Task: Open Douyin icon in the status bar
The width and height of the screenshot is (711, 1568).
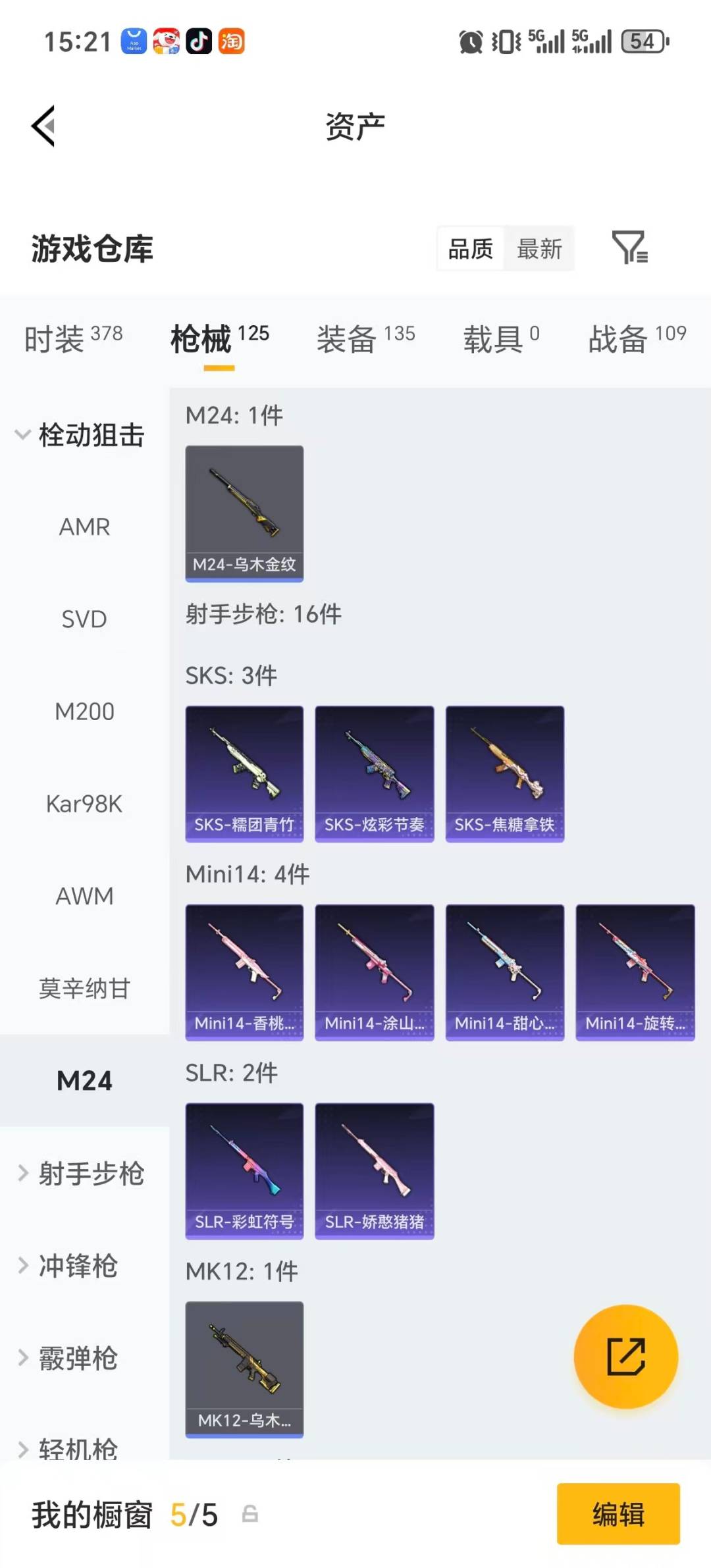Action: point(199,41)
